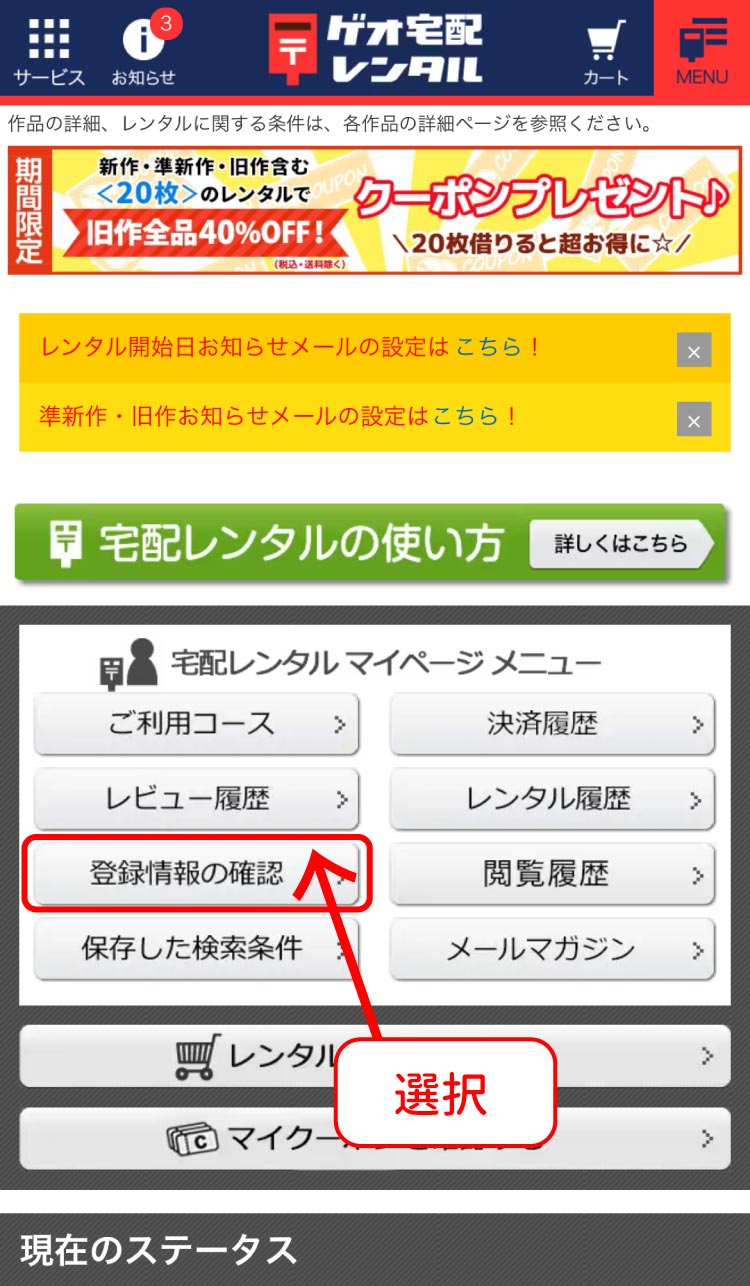Screen dimensions: 750x1286
Task: Open the カート shopping cart
Action: (606, 50)
